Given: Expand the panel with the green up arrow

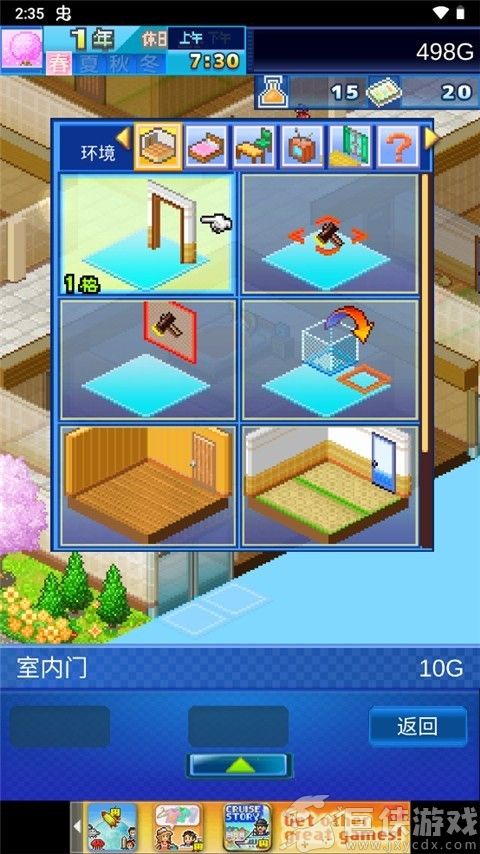Looking at the screenshot, I should 240,765.
